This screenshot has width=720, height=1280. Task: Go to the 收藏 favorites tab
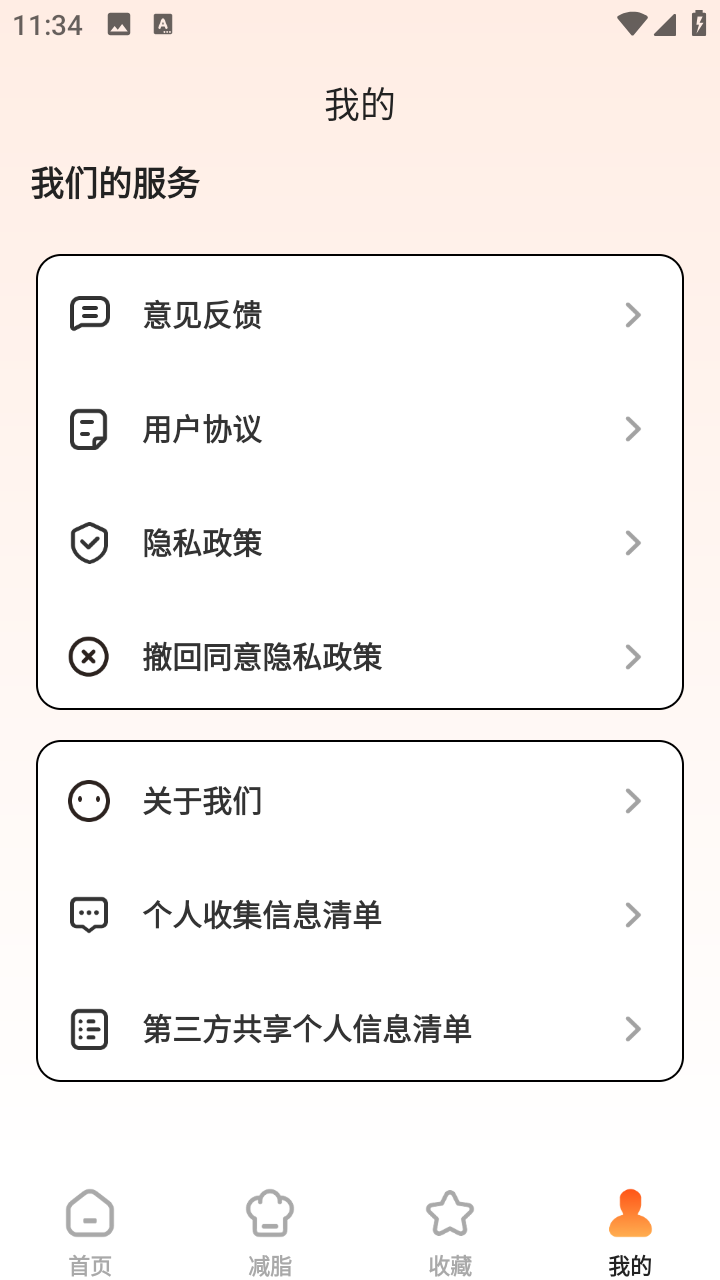point(450,1233)
